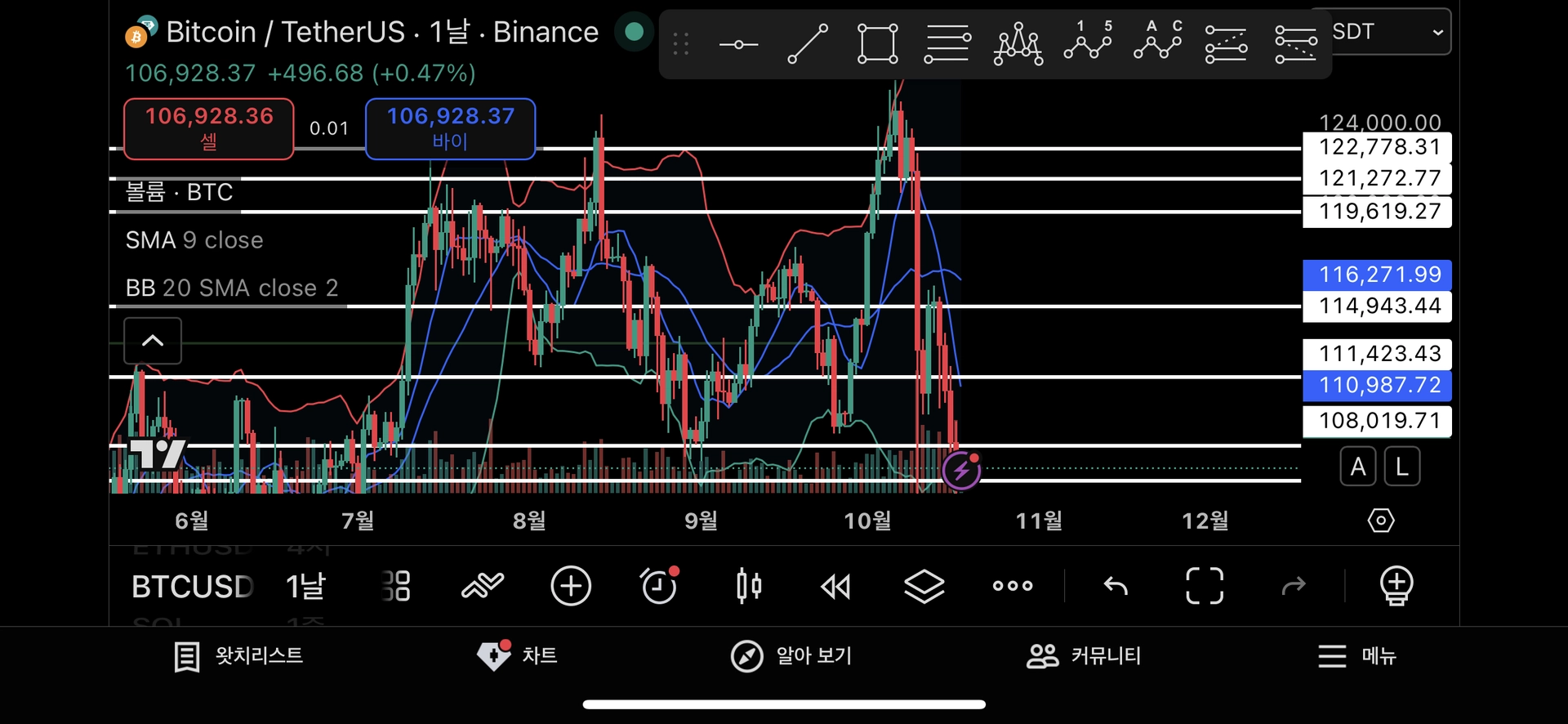
Task: Toggle fullscreen chart view
Action: 1205,586
